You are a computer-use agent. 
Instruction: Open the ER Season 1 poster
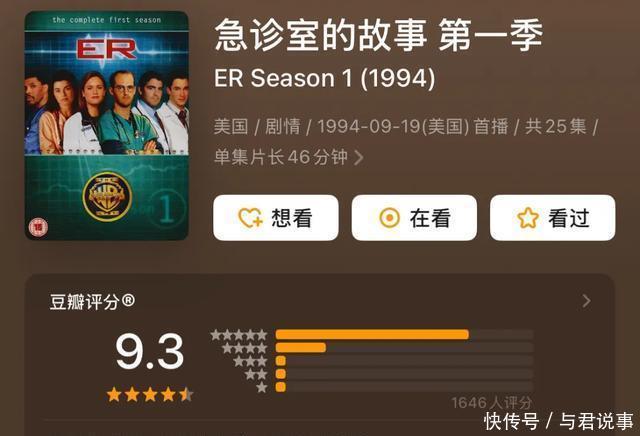tap(107, 125)
